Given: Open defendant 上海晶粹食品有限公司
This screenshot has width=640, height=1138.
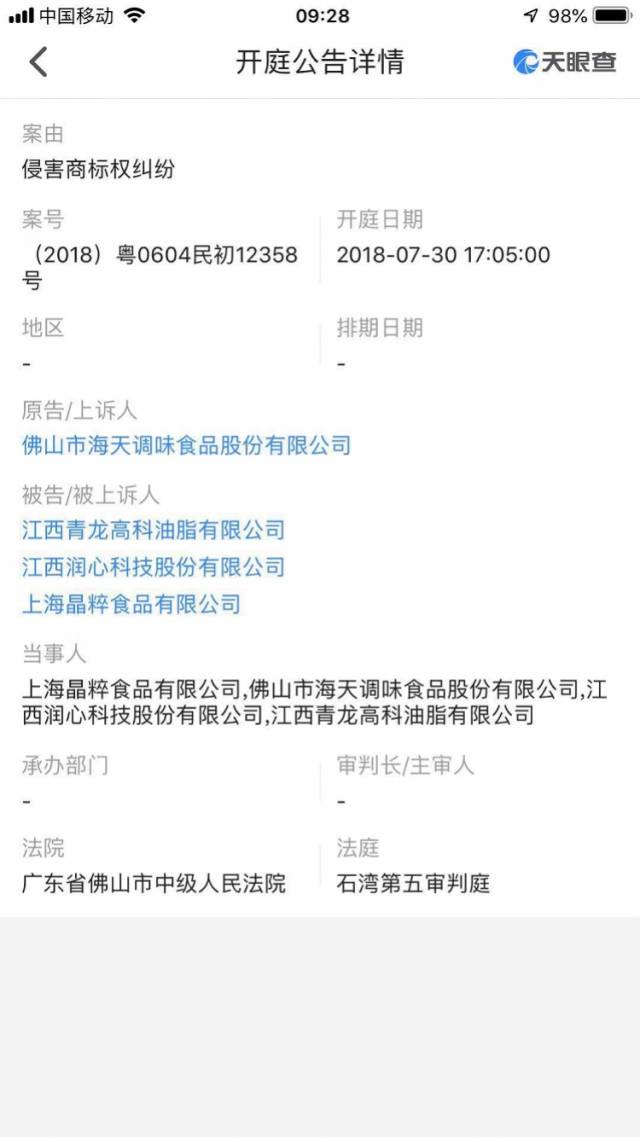Looking at the screenshot, I should click(x=131, y=604).
